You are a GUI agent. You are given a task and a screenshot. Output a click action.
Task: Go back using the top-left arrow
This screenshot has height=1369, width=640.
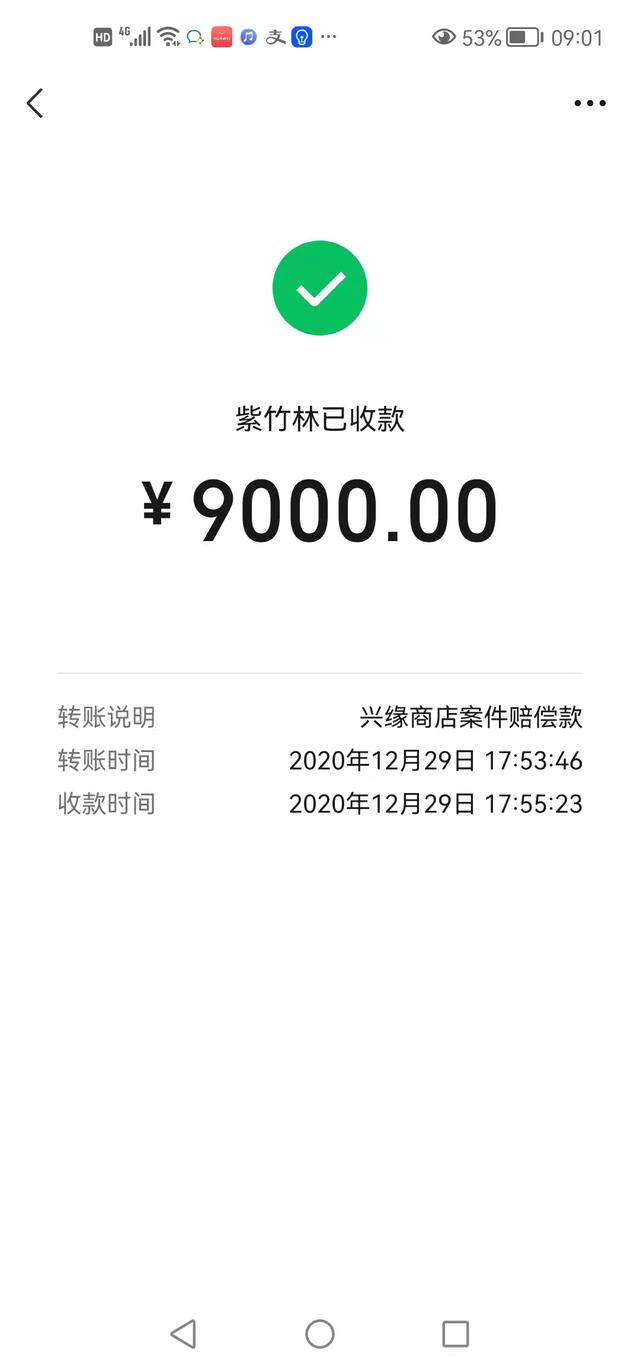(x=35, y=103)
